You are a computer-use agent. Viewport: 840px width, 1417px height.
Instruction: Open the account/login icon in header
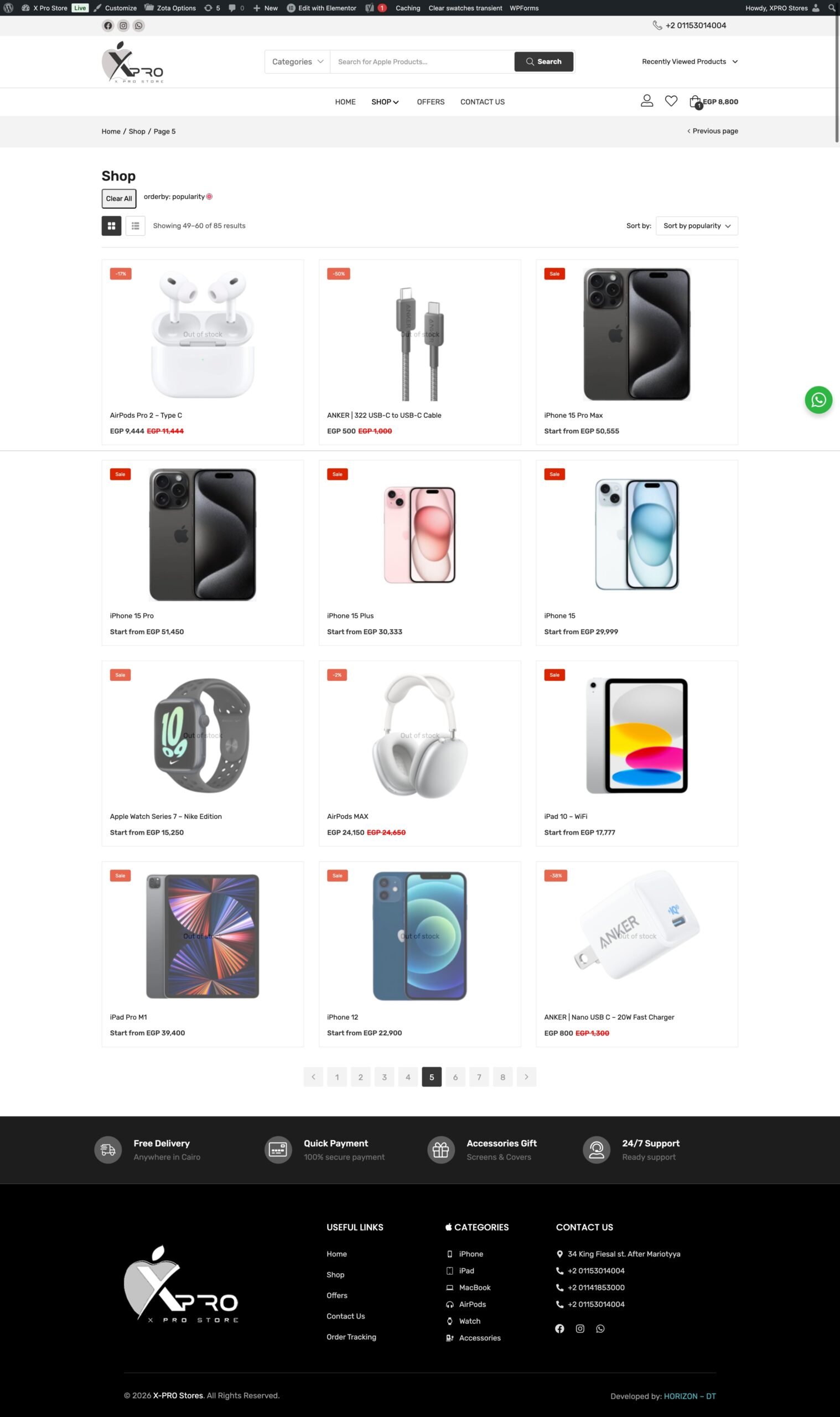point(646,101)
